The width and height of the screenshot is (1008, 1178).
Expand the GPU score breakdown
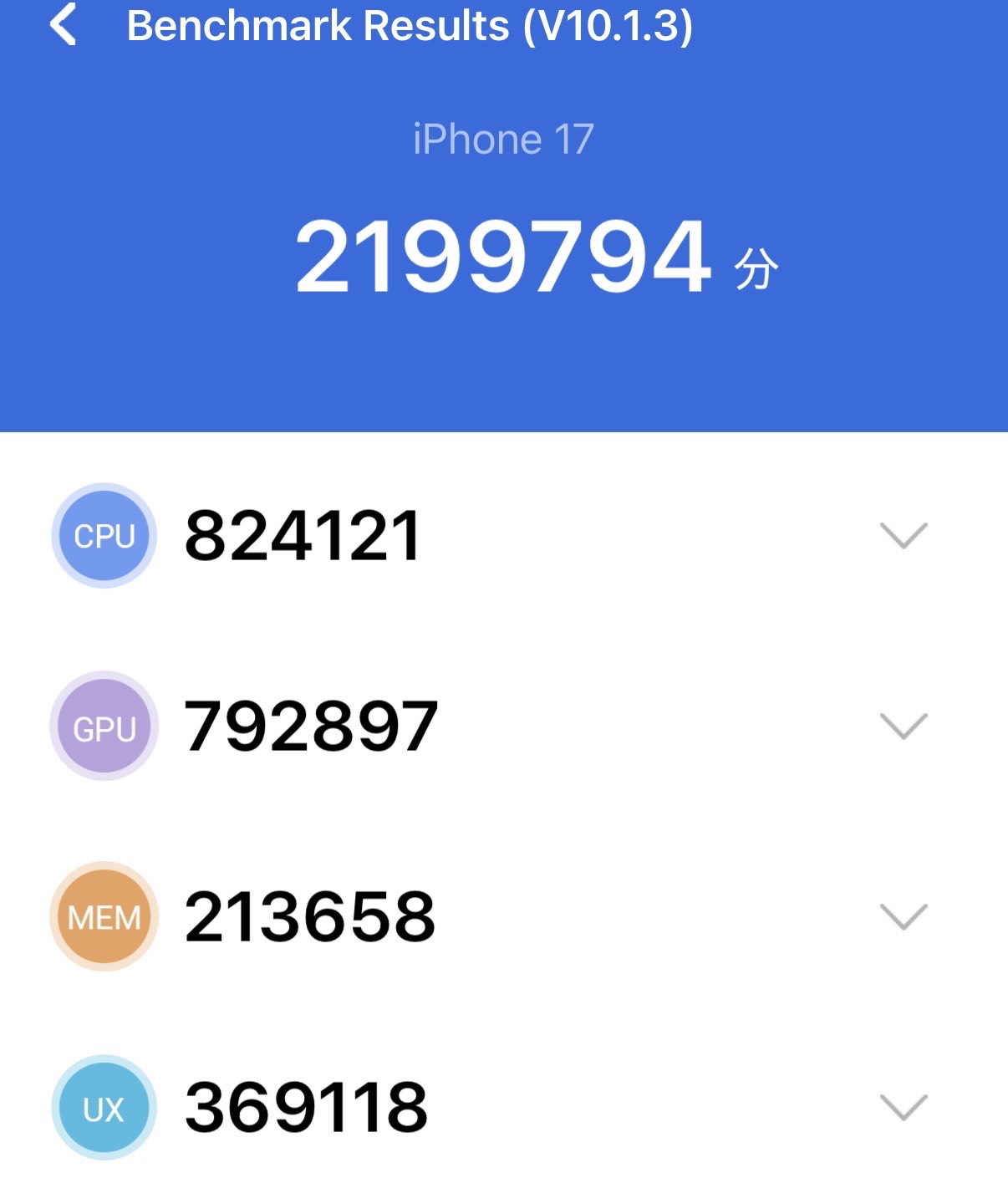(904, 726)
